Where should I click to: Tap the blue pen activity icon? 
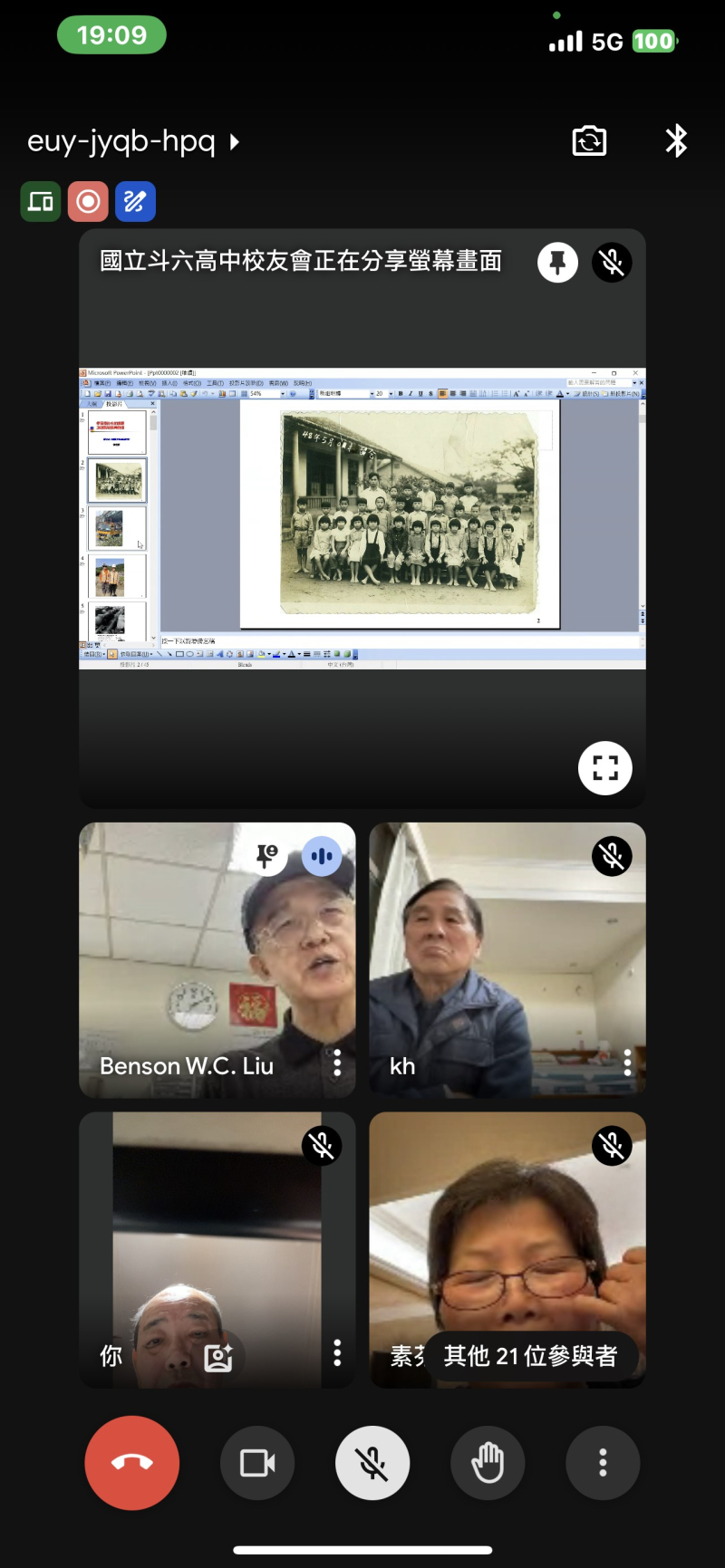coord(135,201)
